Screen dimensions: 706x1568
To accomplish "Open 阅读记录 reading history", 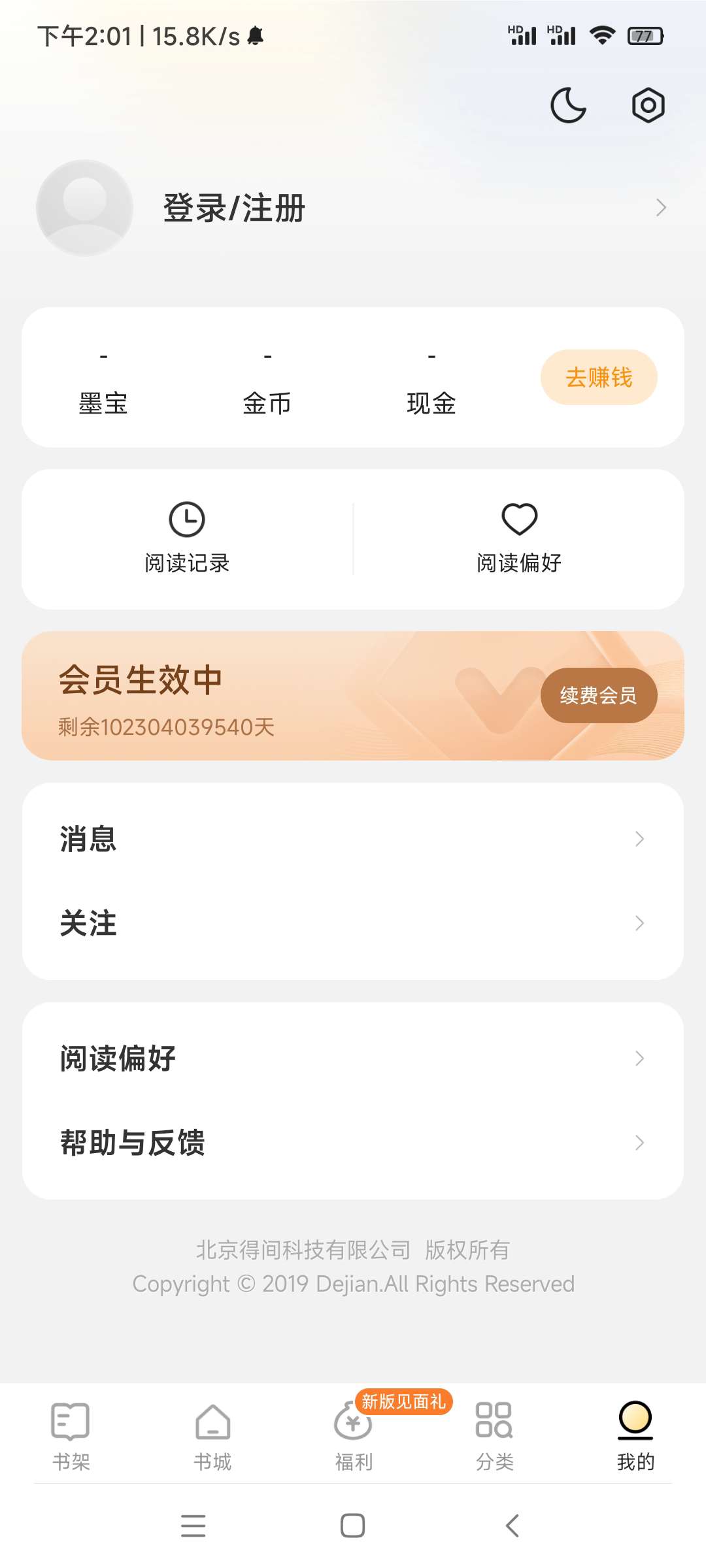I will click(187, 538).
